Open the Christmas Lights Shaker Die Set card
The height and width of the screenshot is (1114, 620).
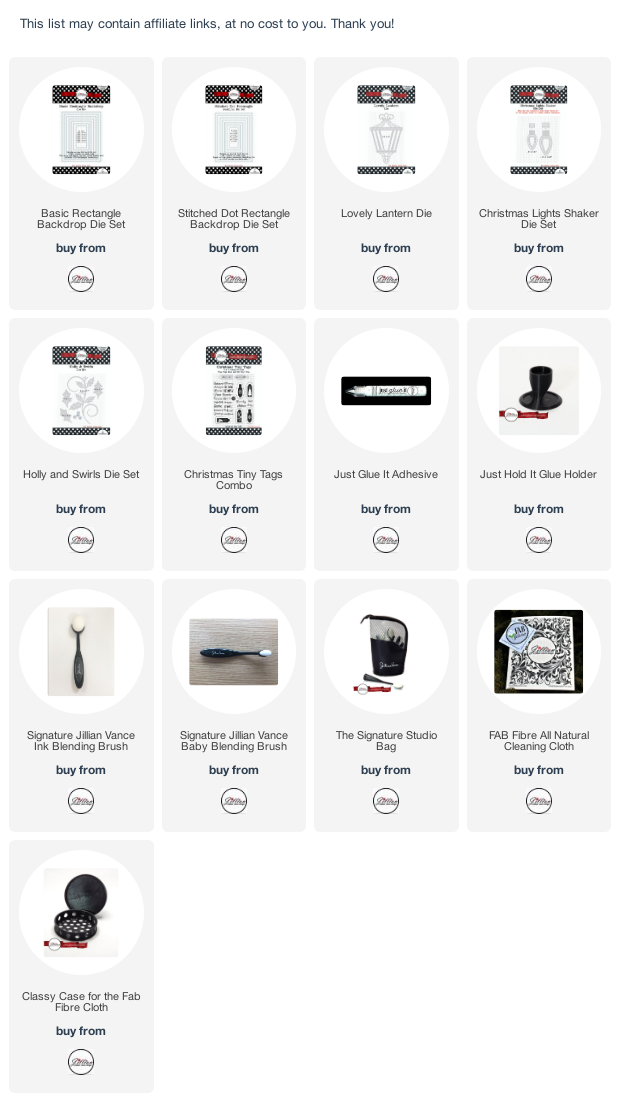coord(539,183)
